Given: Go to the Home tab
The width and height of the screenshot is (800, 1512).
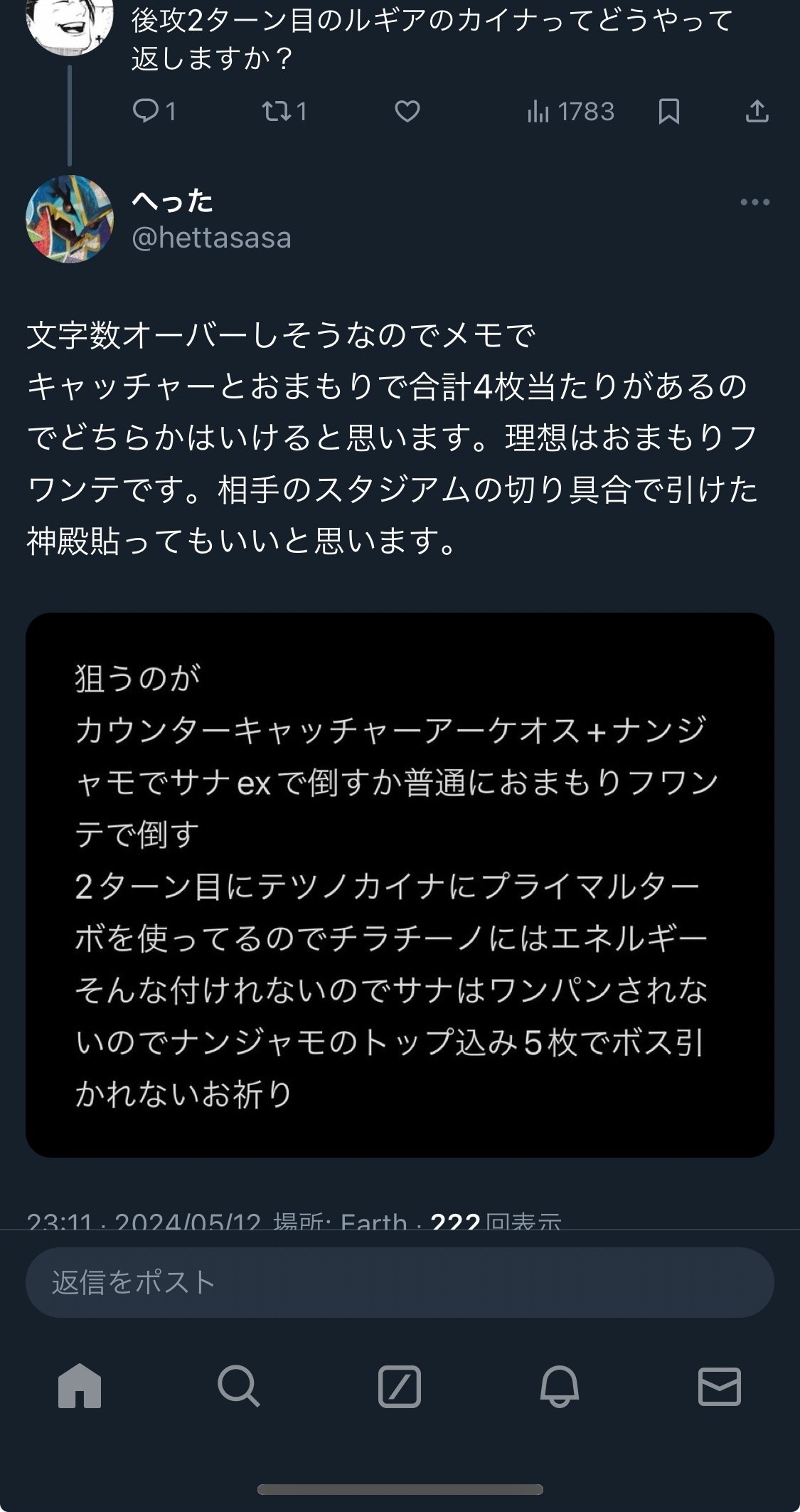Looking at the screenshot, I should tap(80, 1386).
